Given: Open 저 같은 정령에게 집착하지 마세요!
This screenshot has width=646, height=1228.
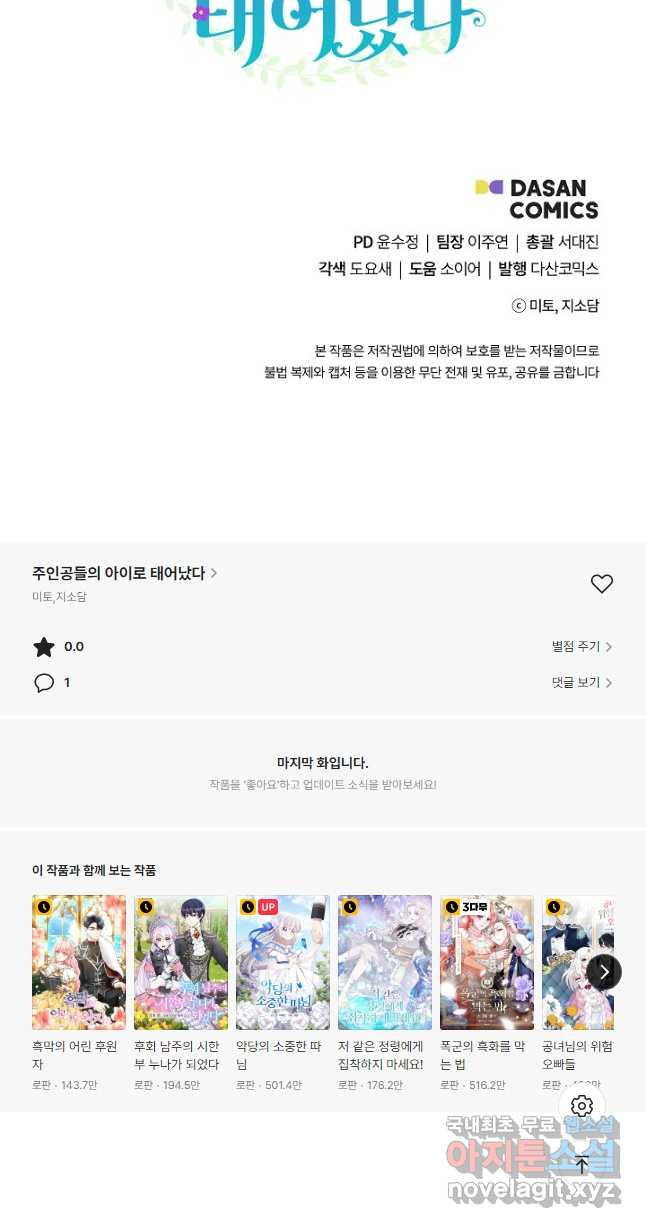Looking at the screenshot, I should point(385,962).
